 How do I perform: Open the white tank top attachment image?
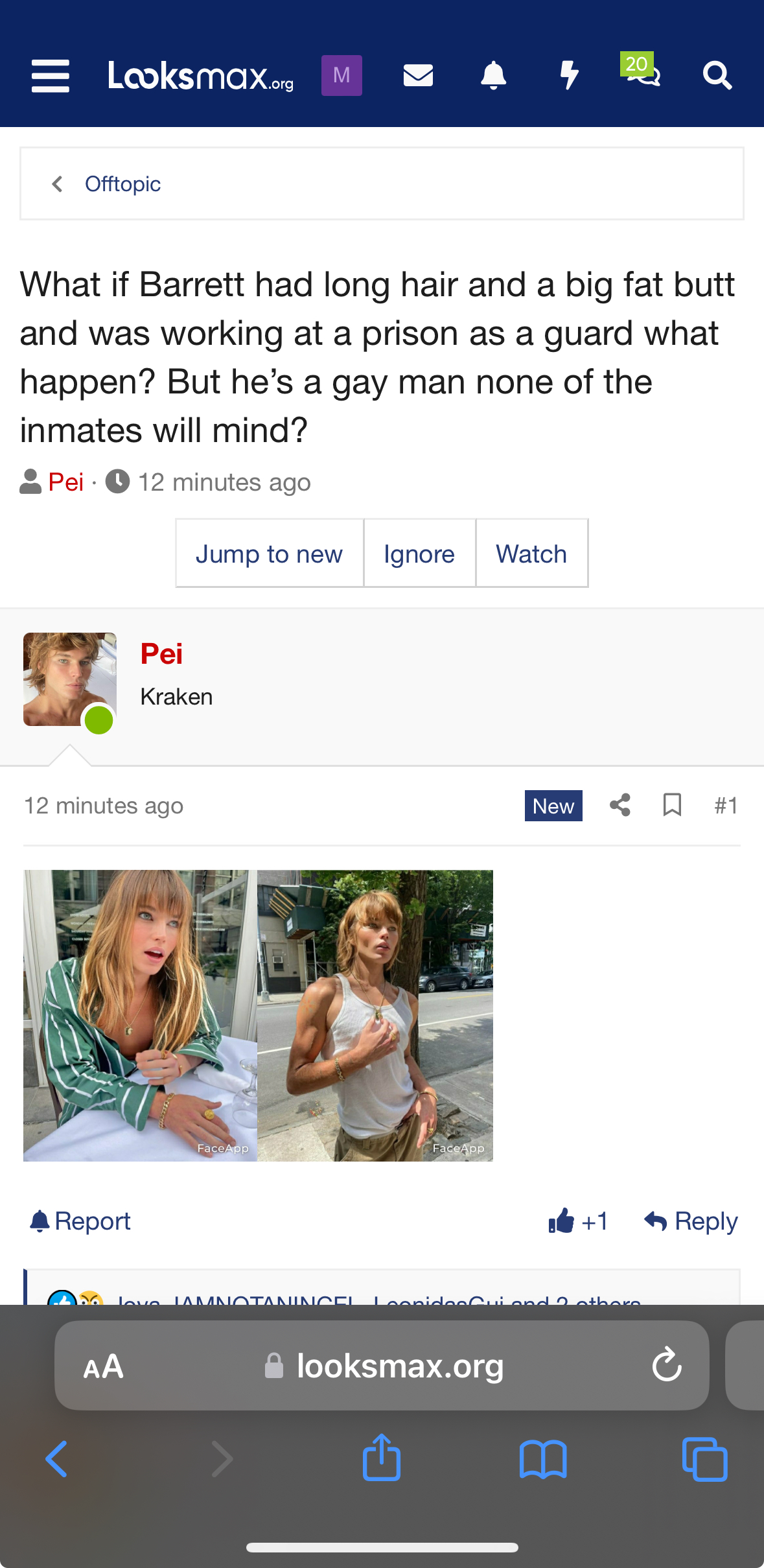point(375,1015)
